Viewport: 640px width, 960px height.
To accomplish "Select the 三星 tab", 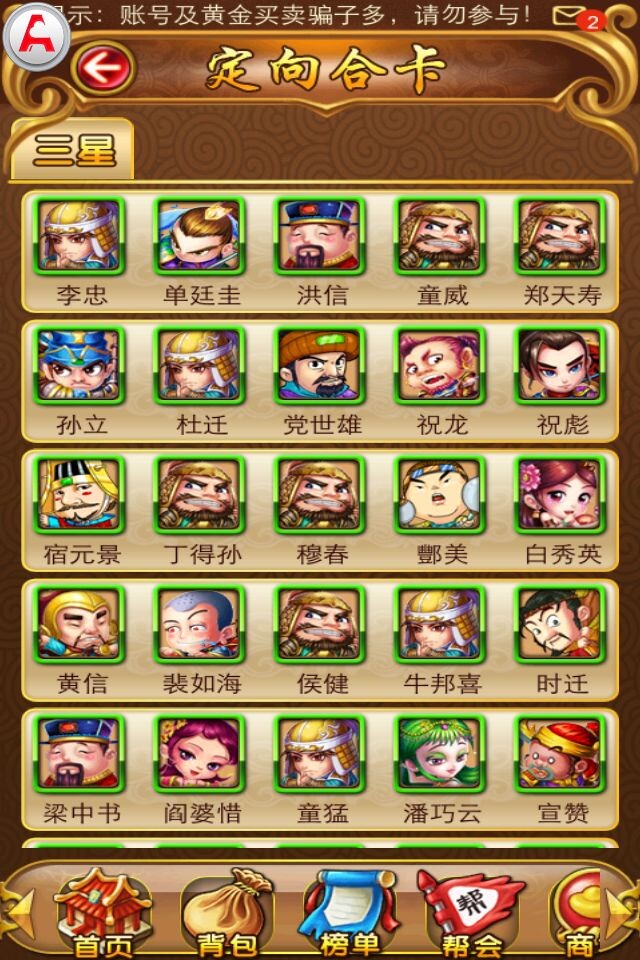I will pos(72,150).
